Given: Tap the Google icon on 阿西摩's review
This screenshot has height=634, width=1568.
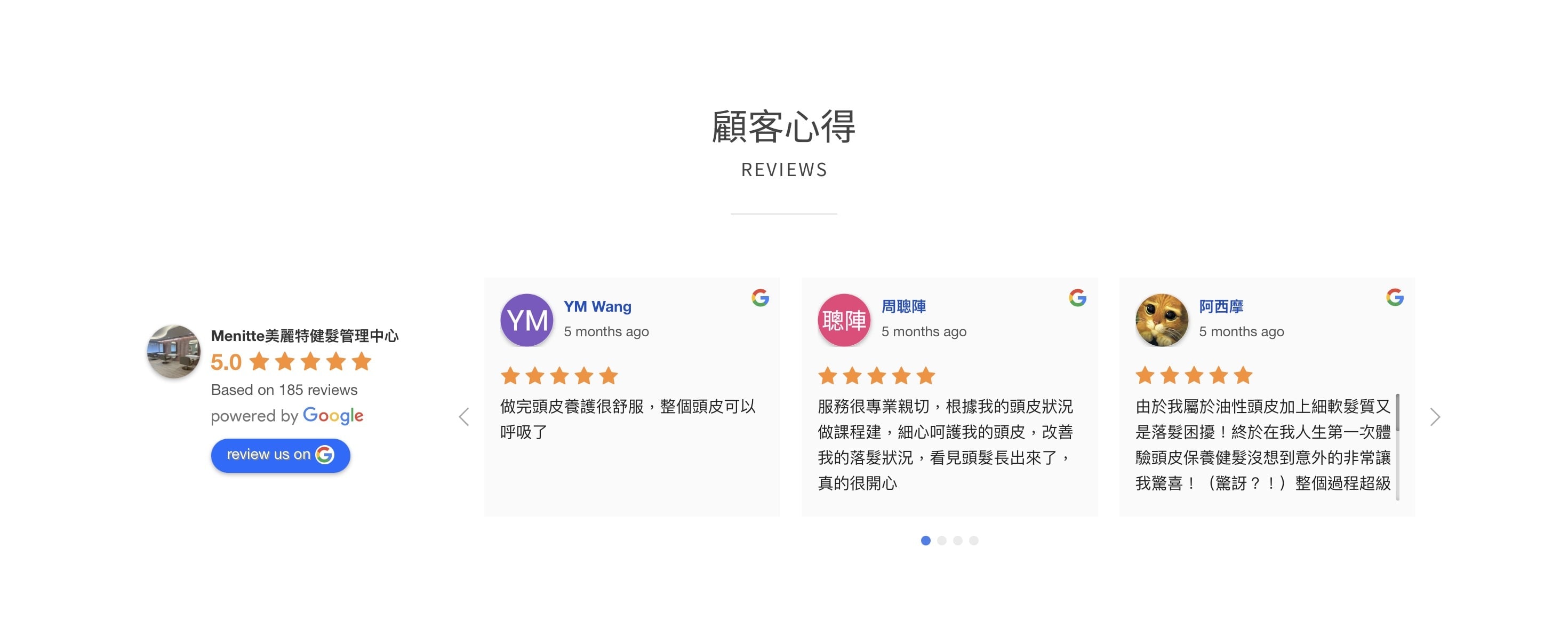Looking at the screenshot, I should click(x=1395, y=297).
